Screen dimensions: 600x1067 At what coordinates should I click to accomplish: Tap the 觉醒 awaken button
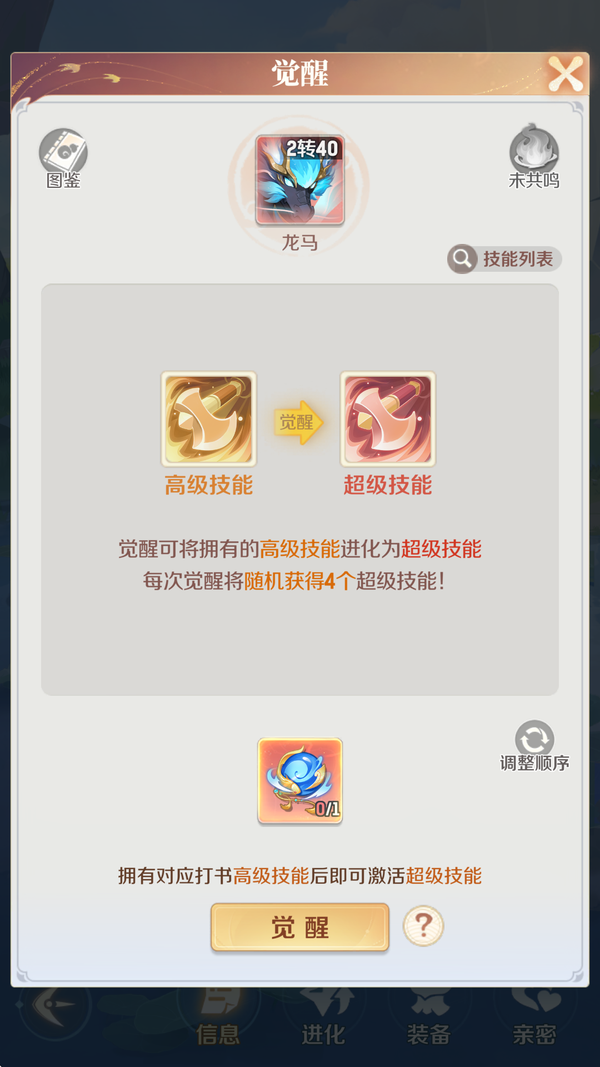click(x=300, y=927)
